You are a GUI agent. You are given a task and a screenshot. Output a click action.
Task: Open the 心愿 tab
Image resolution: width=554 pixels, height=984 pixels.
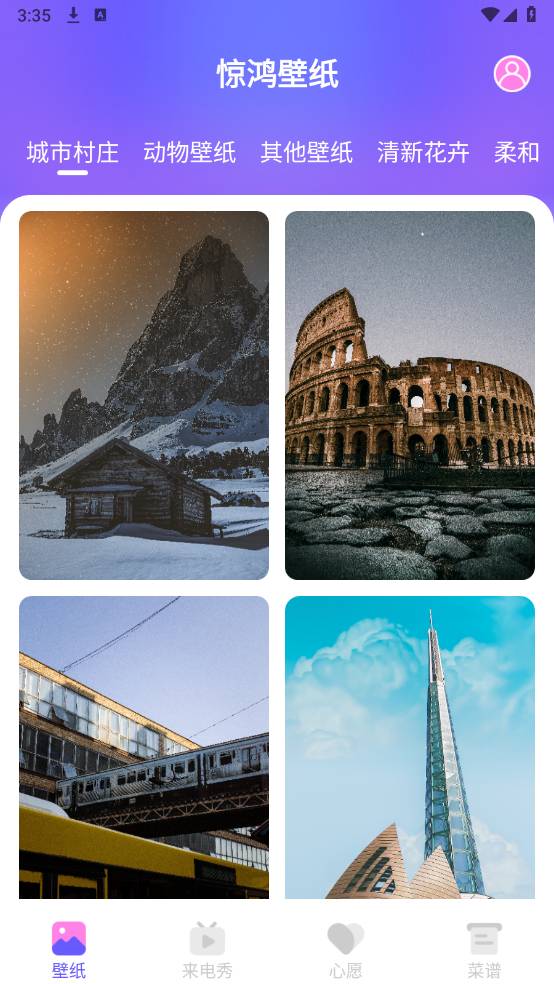tap(346, 949)
